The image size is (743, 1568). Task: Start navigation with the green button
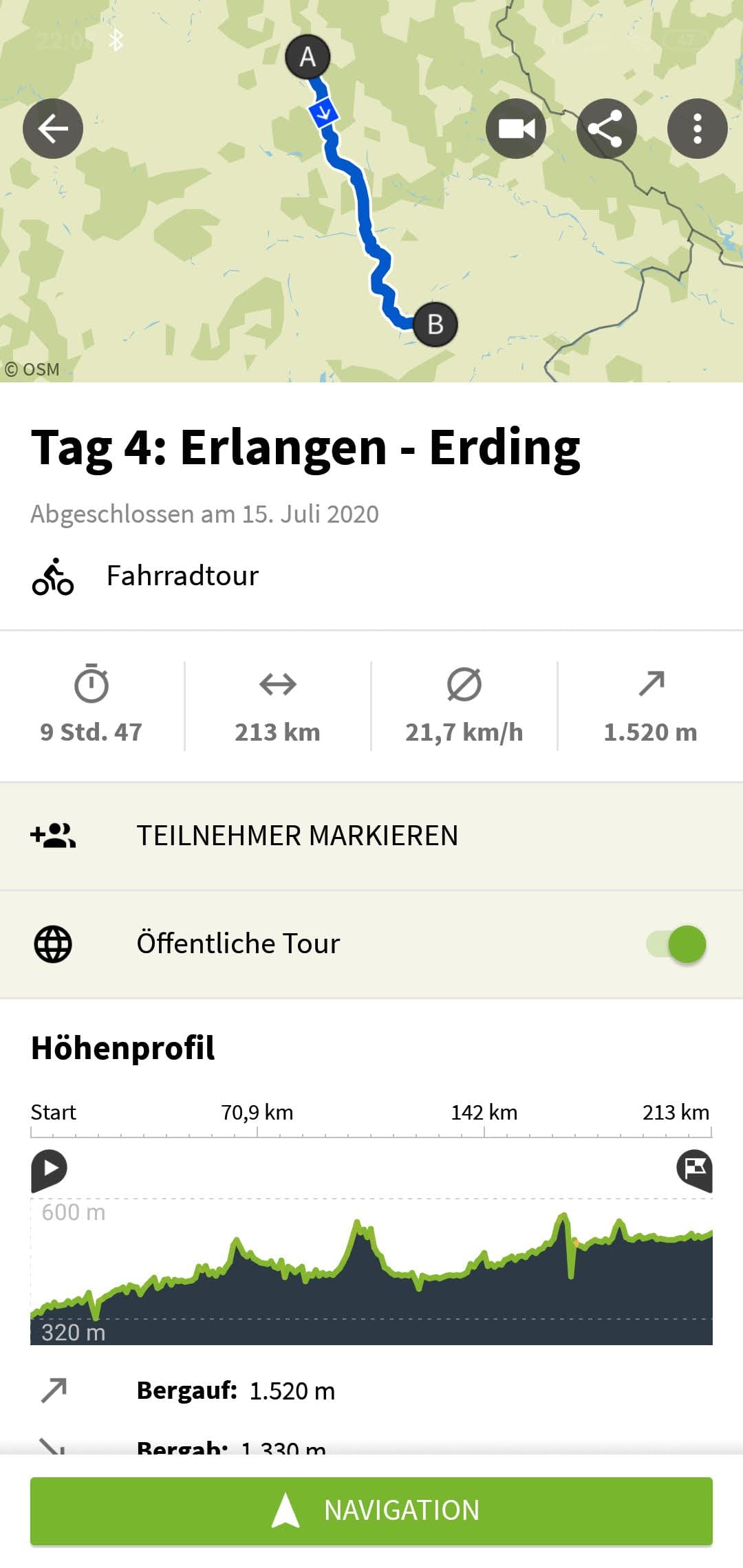pos(371,1510)
